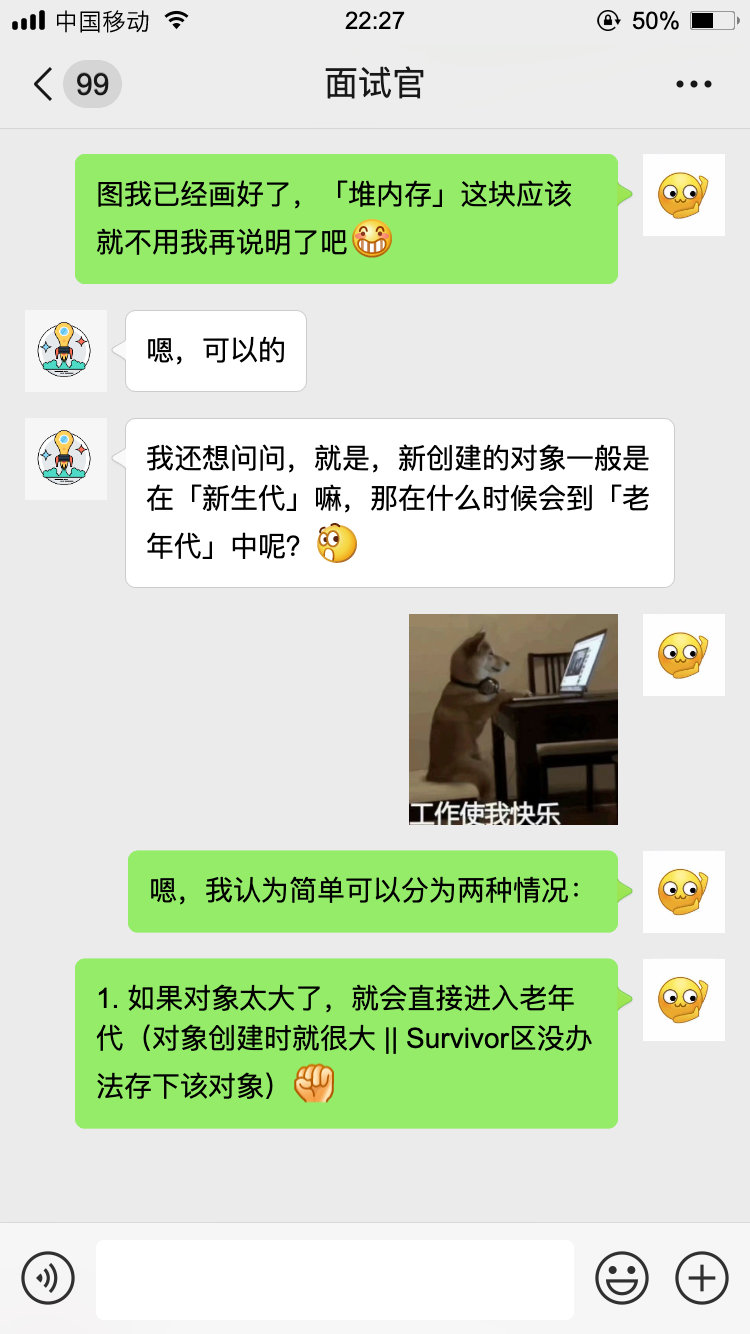This screenshot has width=750, height=1334.
Task: Go back to the chat list
Action: pyautogui.click(x=44, y=84)
